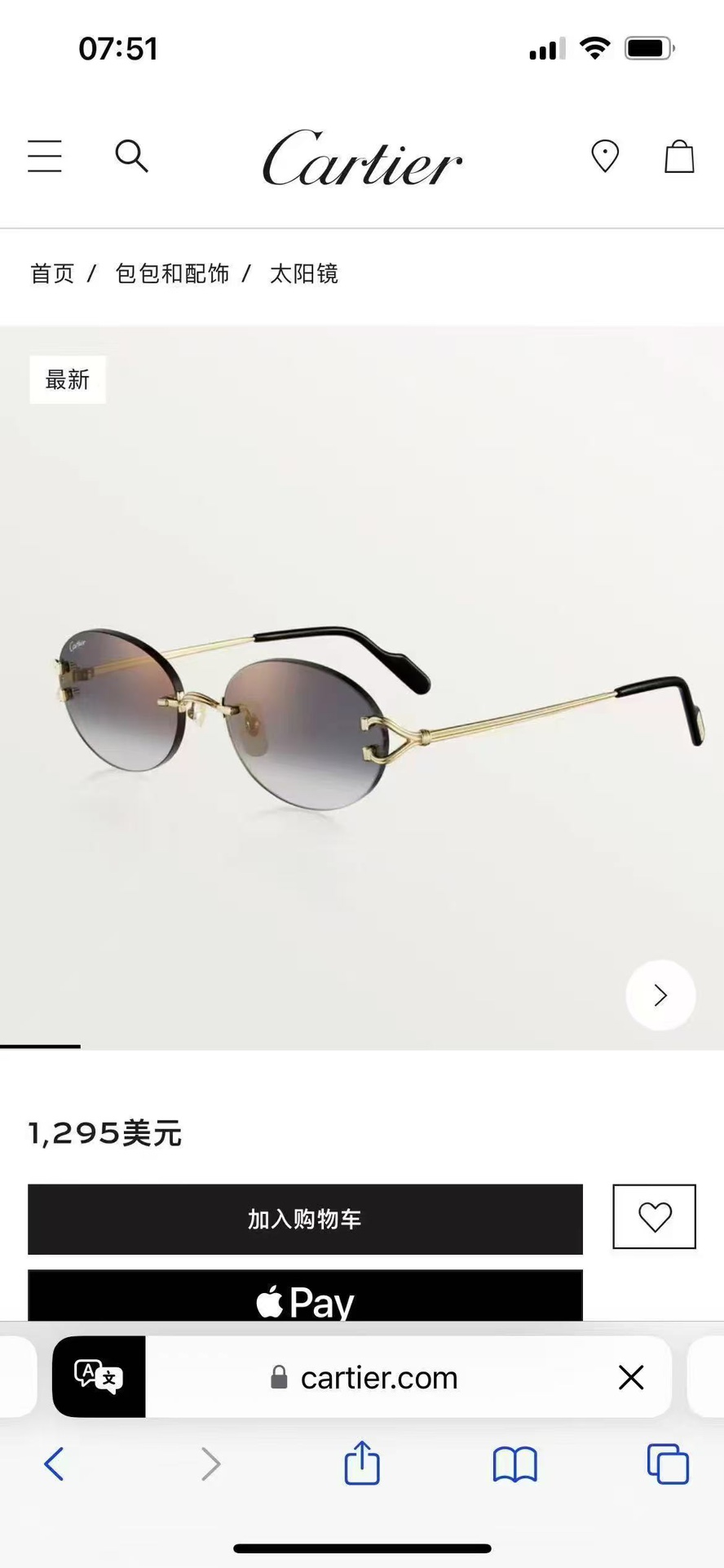Open the 包包和配饰 breadcrumb category
724x1568 pixels.
click(171, 274)
